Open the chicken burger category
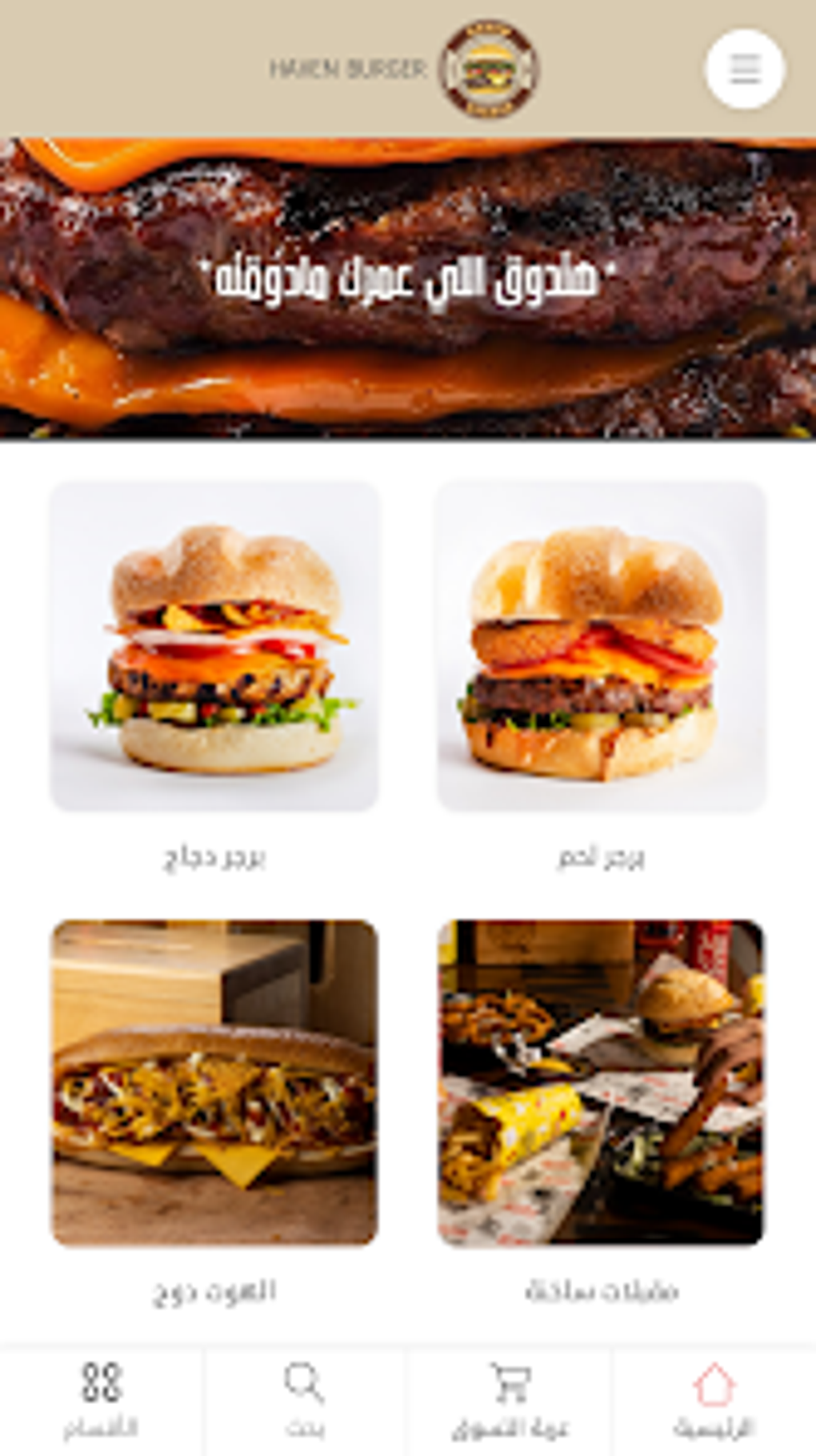816x1456 pixels. [x=214, y=647]
